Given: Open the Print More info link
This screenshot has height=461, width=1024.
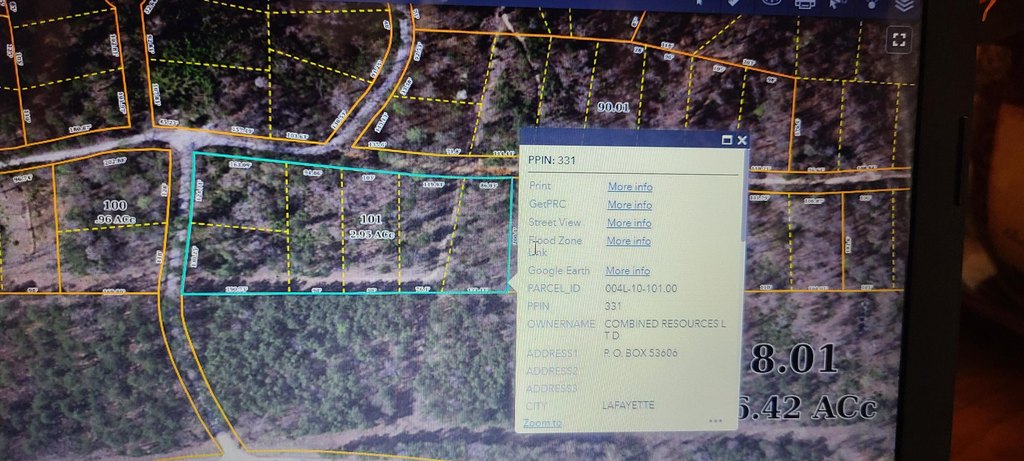Looking at the screenshot, I should pyautogui.click(x=629, y=186).
